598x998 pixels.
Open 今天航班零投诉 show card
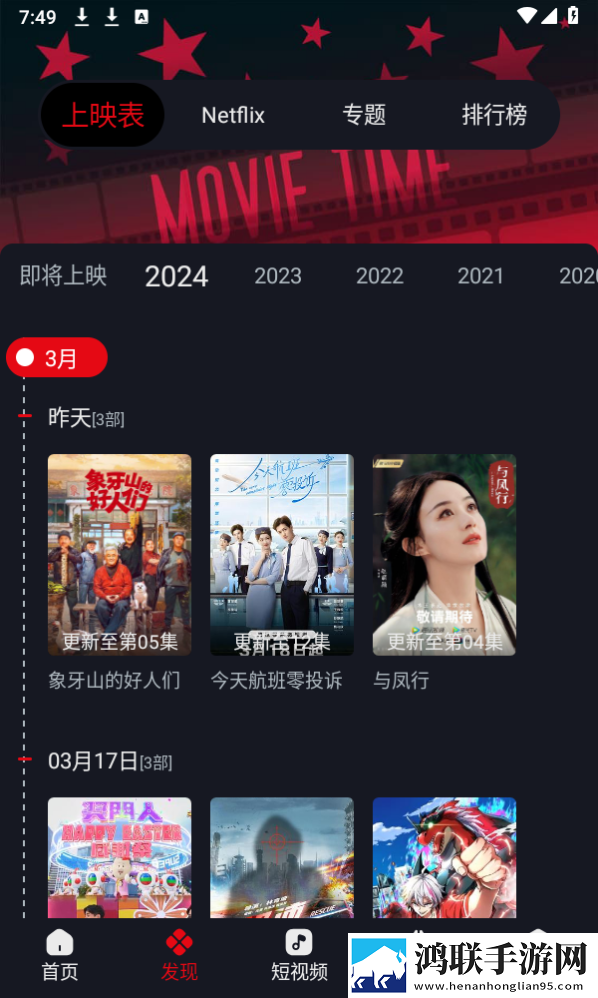(282, 554)
